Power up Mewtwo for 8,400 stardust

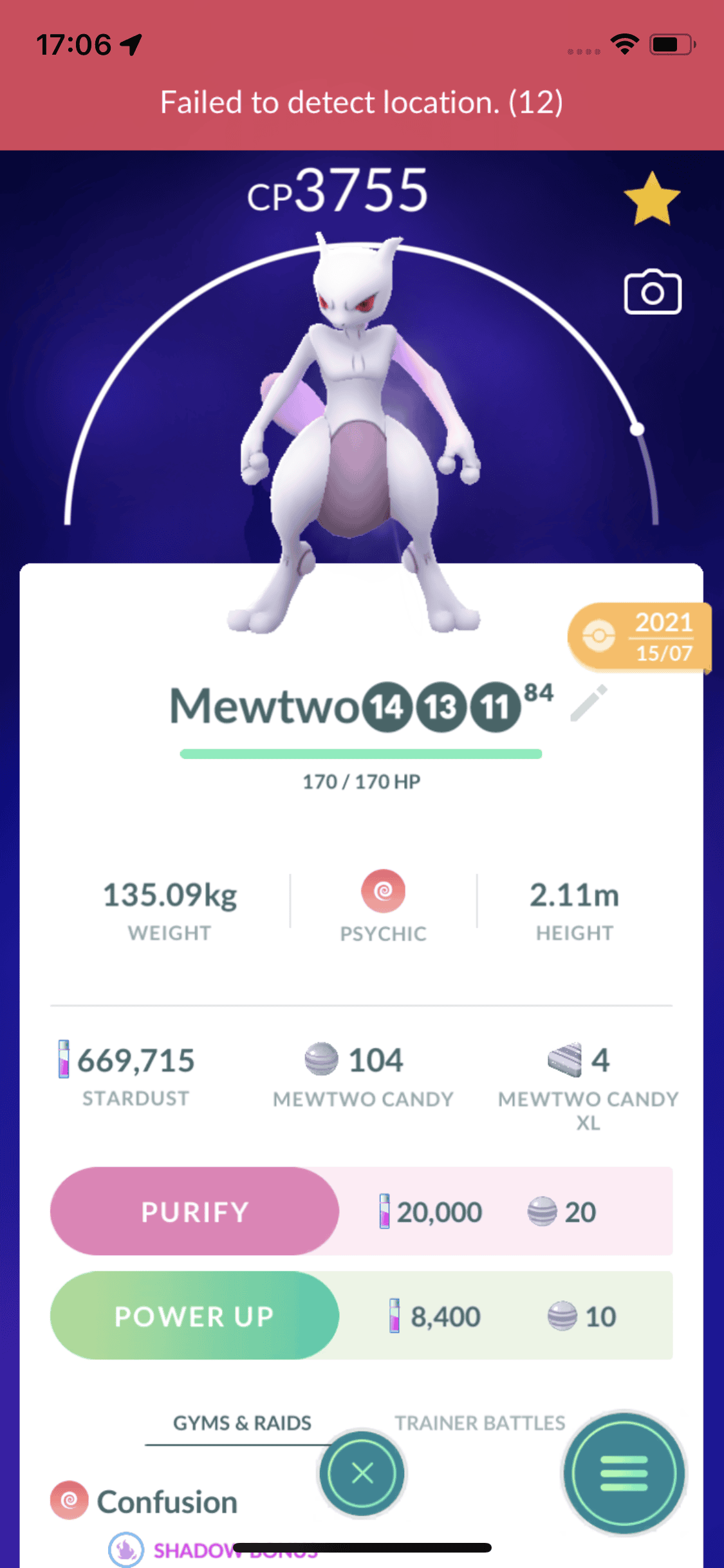coord(194,1316)
